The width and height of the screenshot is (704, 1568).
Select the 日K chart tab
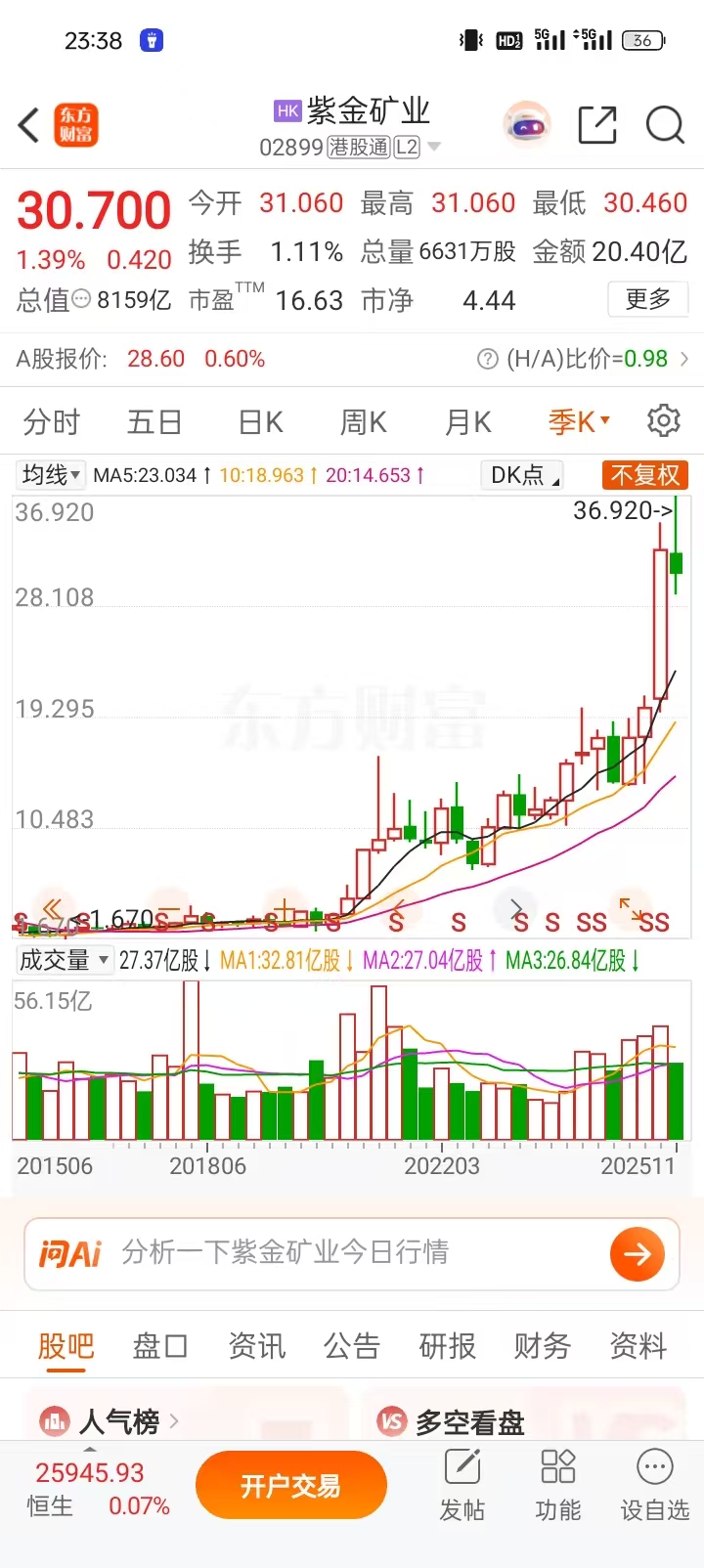[260, 422]
